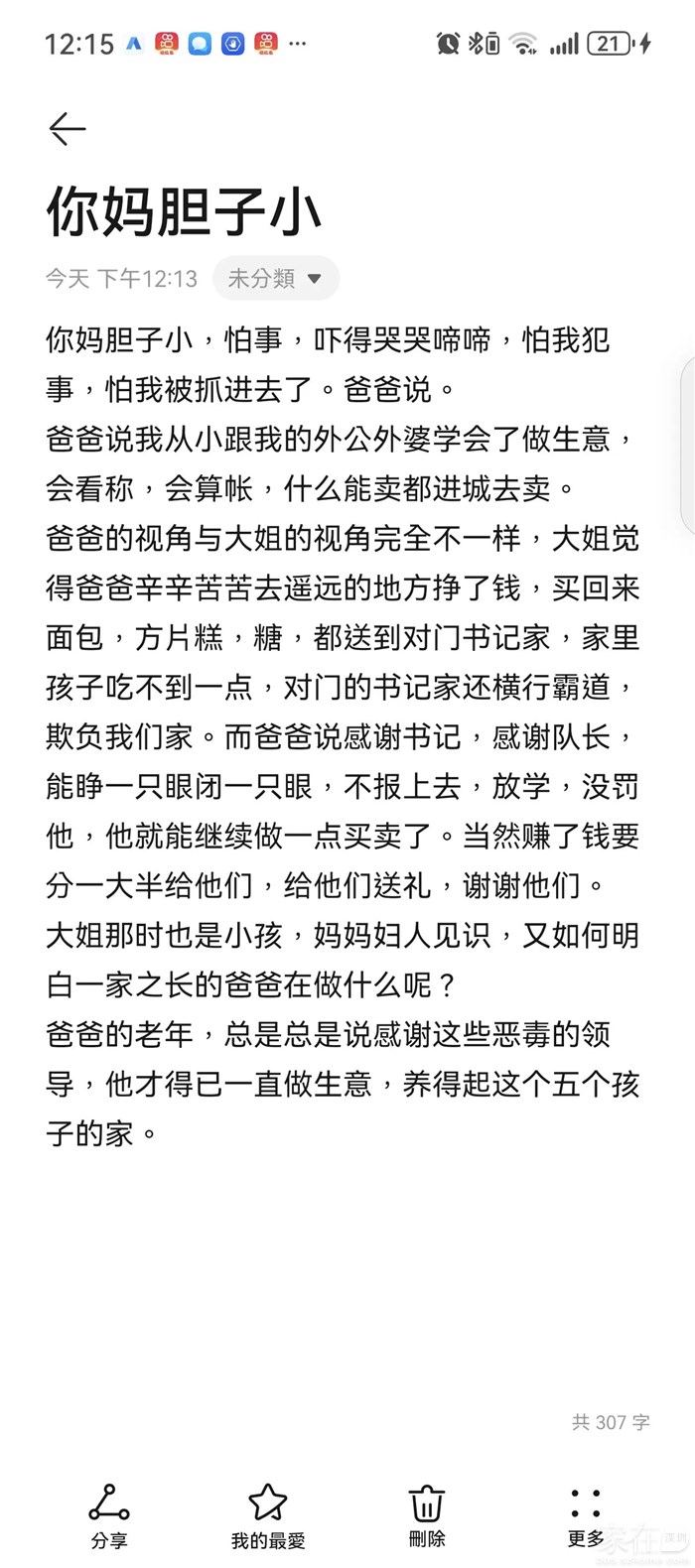Image resolution: width=695 pixels, height=1568 pixels.
Task: Go back using the arrow icon
Action: click(x=68, y=129)
